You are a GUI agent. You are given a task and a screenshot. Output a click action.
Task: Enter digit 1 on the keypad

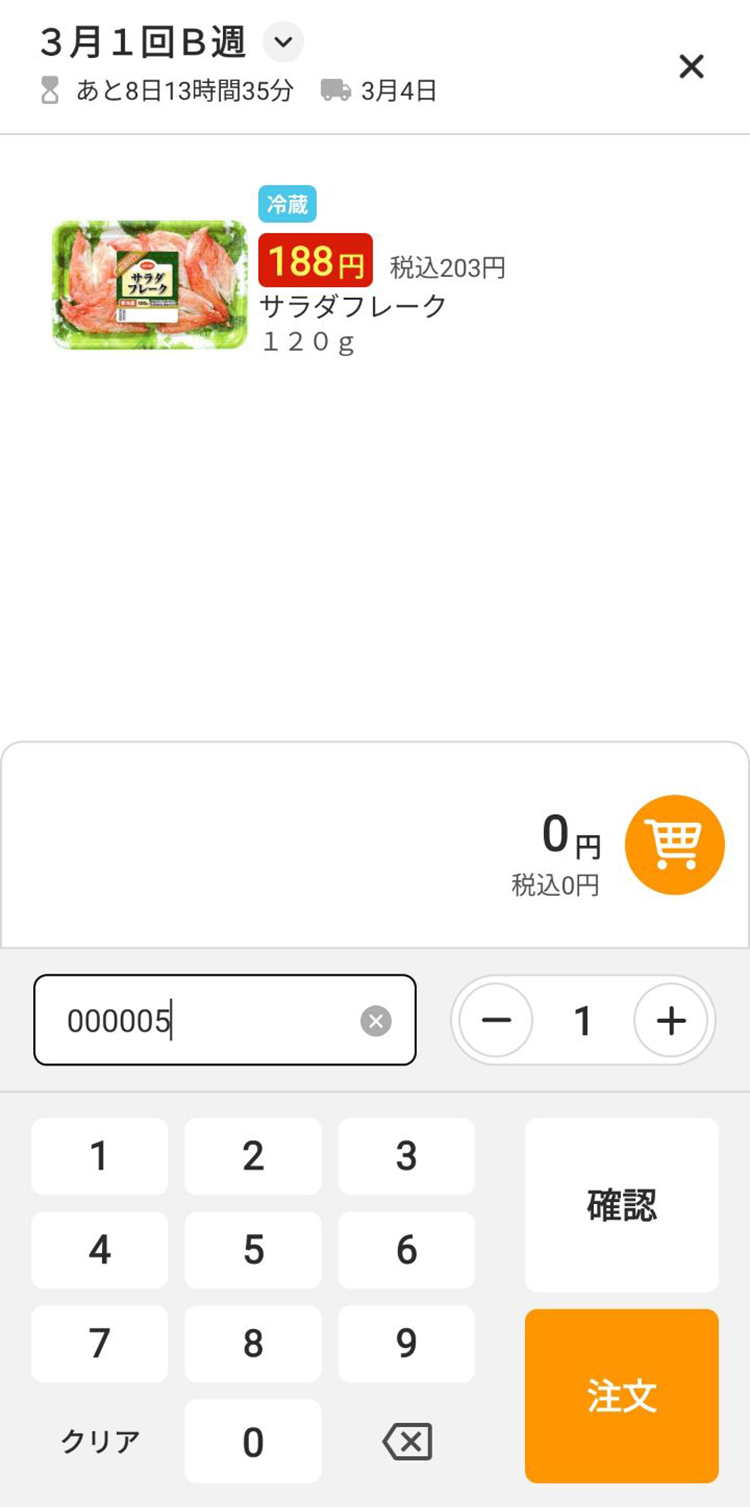tap(99, 1156)
